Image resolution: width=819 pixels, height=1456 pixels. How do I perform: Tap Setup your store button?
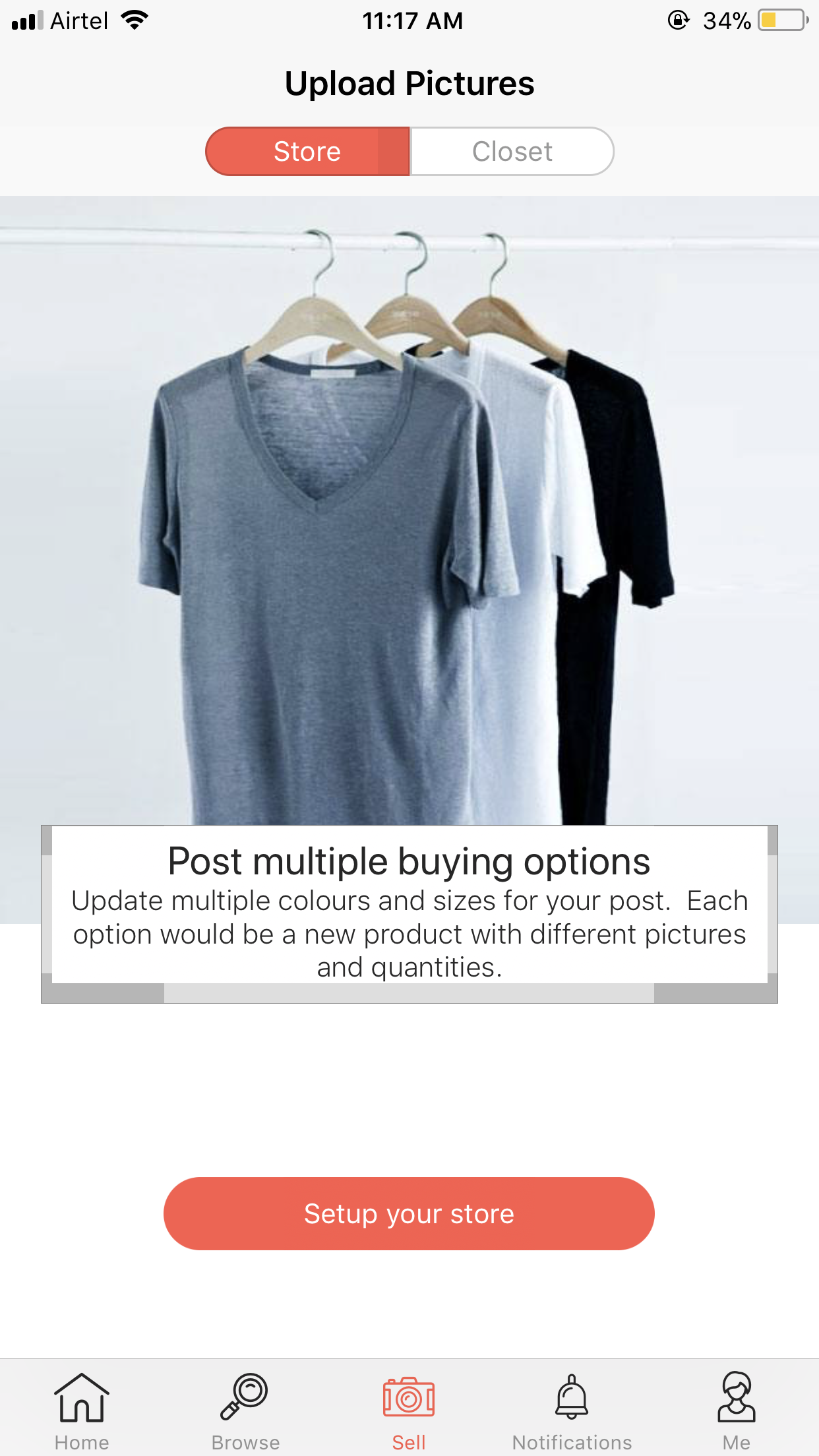click(409, 1213)
